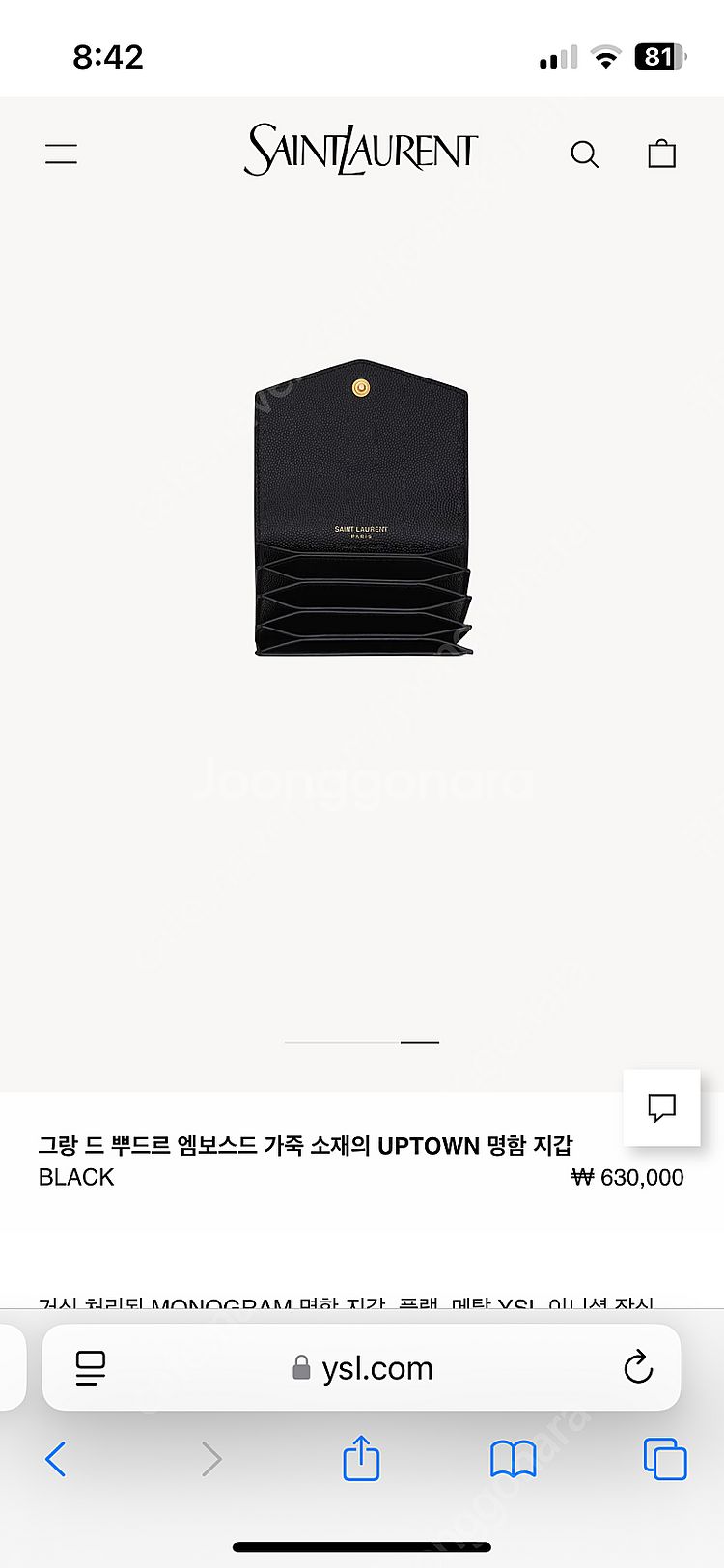Image resolution: width=724 pixels, height=1568 pixels.
Task: Open the search icon on YSL site
Action: 586,153
